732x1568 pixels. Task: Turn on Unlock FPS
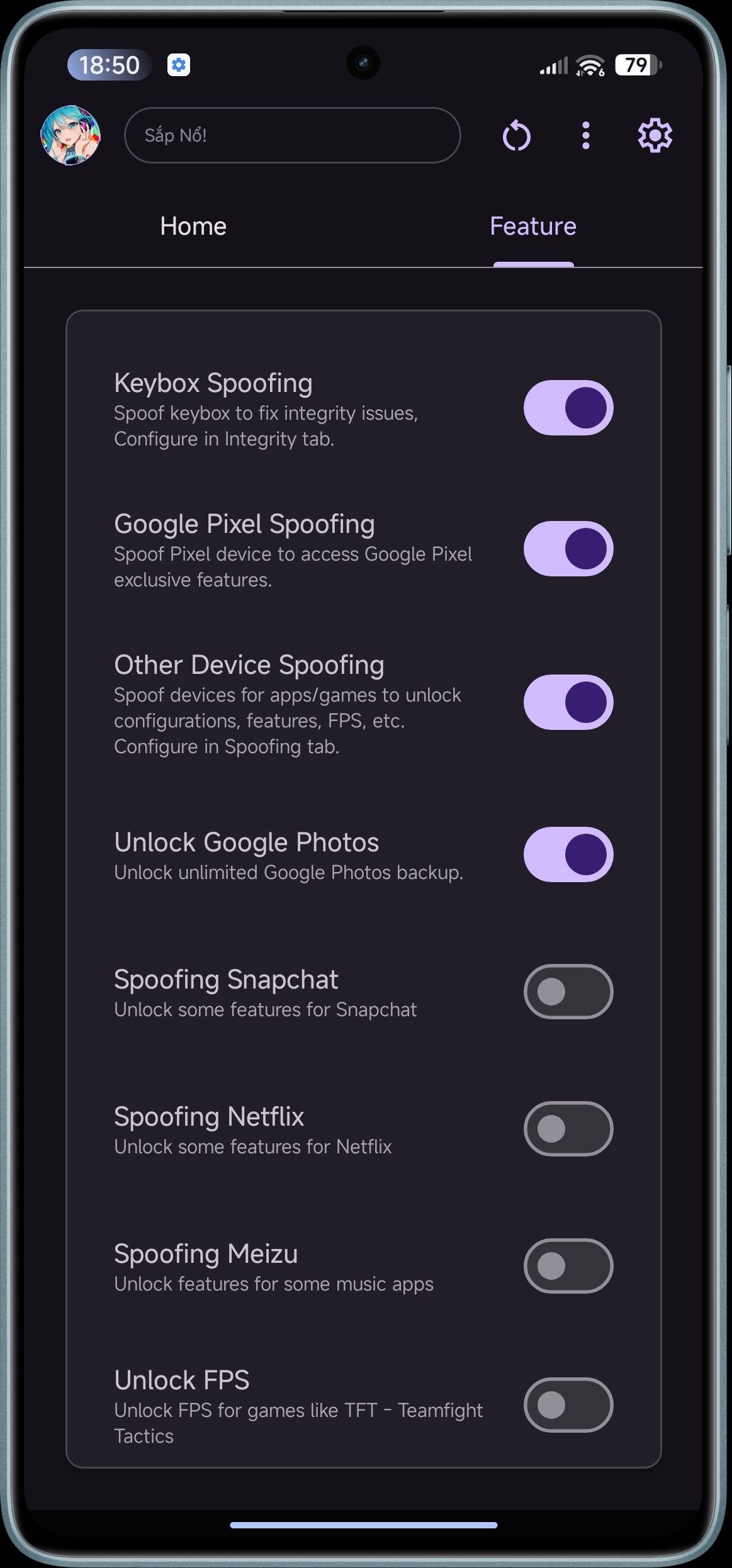click(x=568, y=1405)
